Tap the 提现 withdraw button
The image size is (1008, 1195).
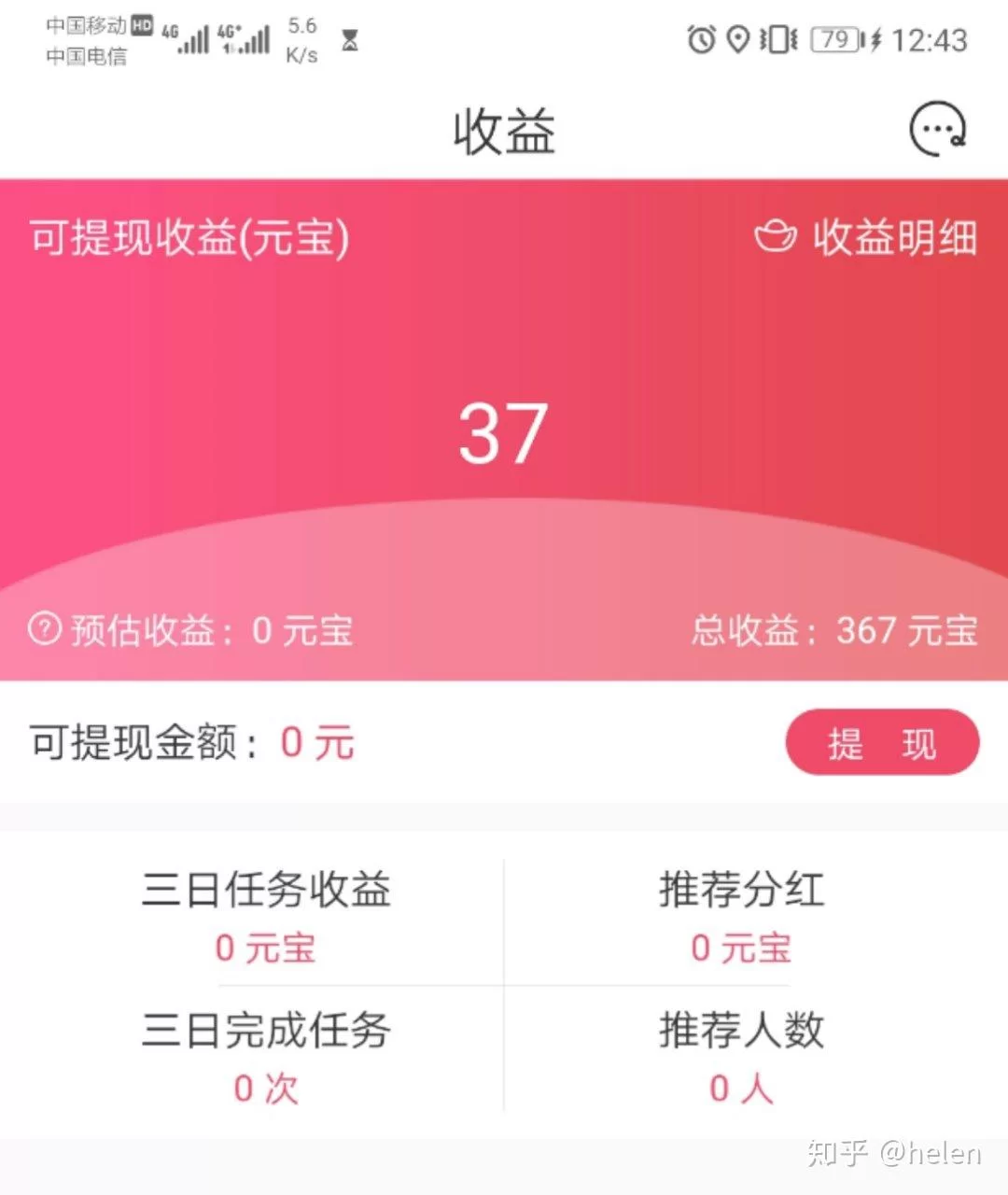(882, 743)
